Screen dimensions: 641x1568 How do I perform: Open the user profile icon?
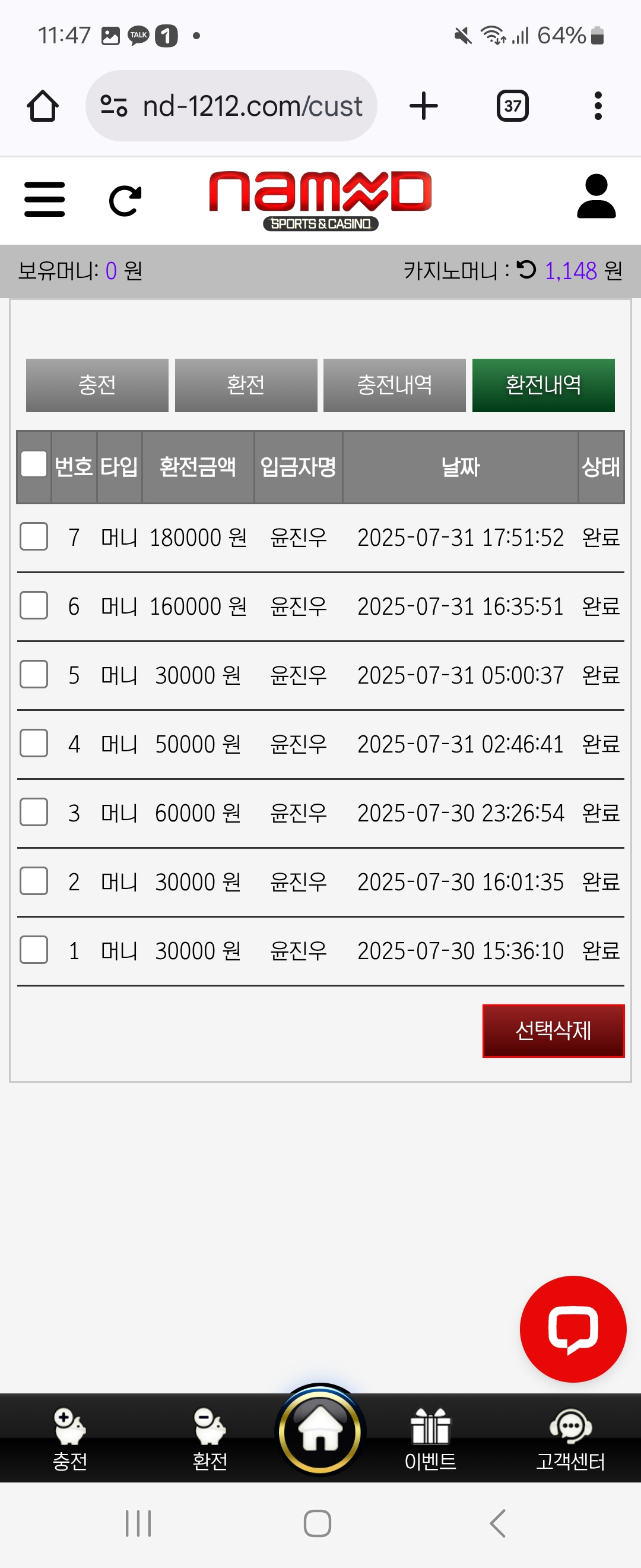pyautogui.click(x=596, y=197)
